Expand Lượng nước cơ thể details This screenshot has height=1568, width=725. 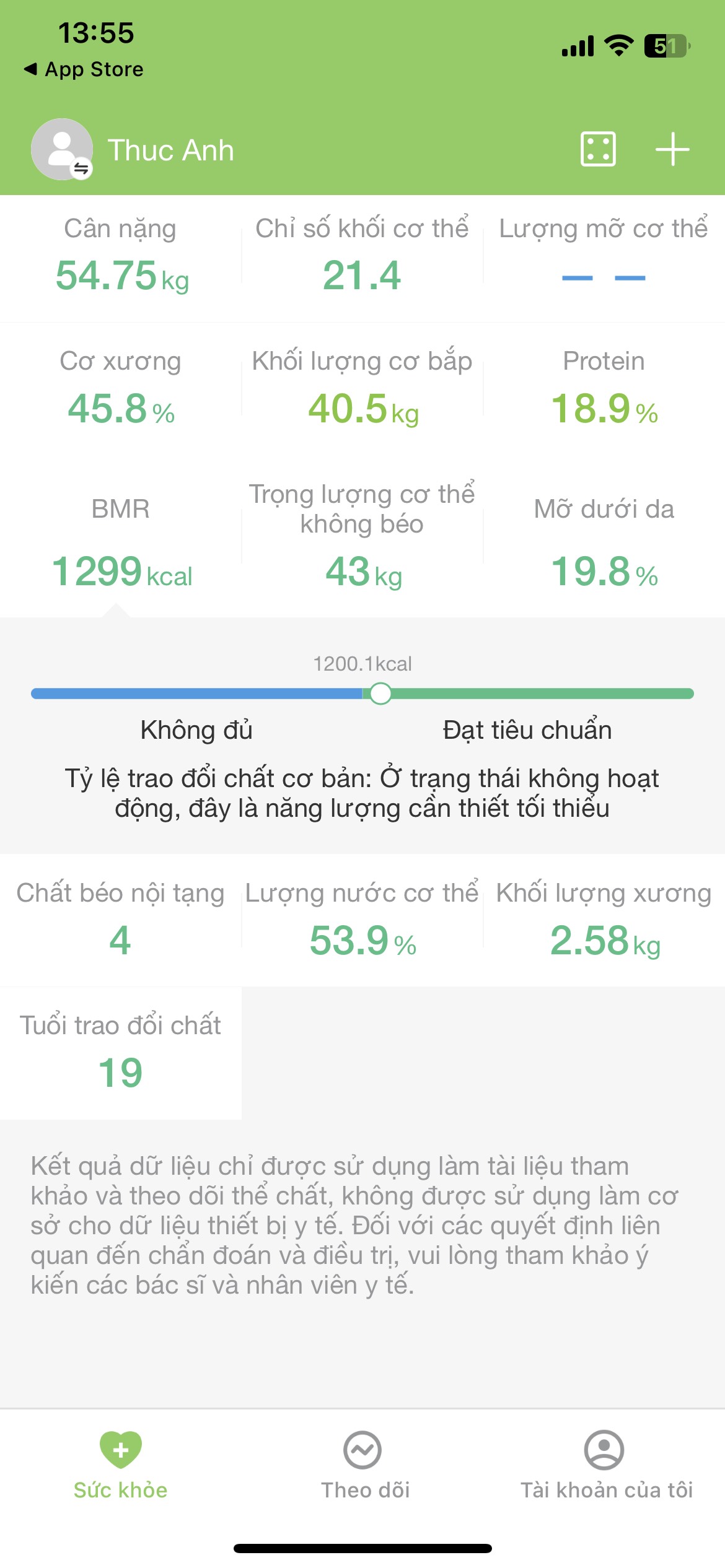click(x=362, y=920)
